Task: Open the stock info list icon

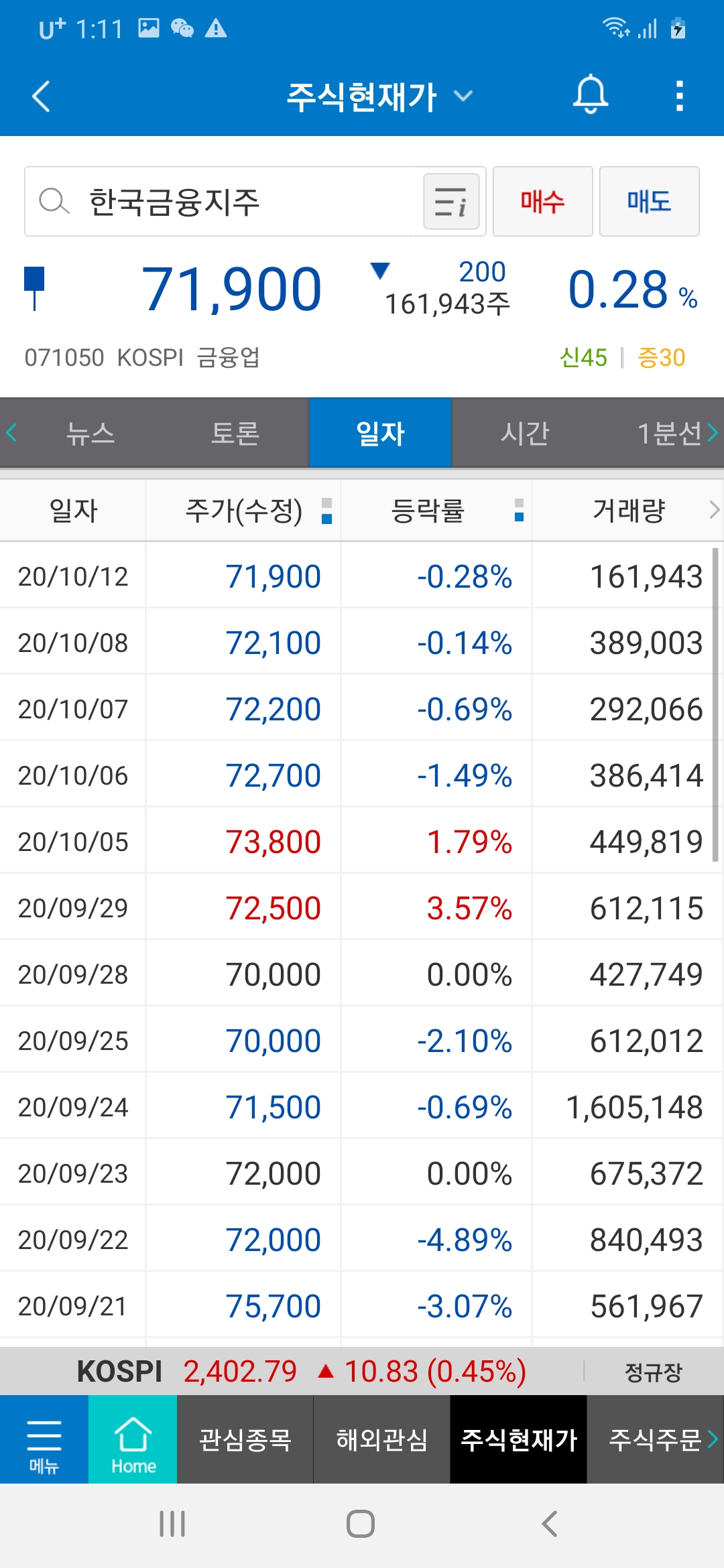Action: tap(451, 202)
